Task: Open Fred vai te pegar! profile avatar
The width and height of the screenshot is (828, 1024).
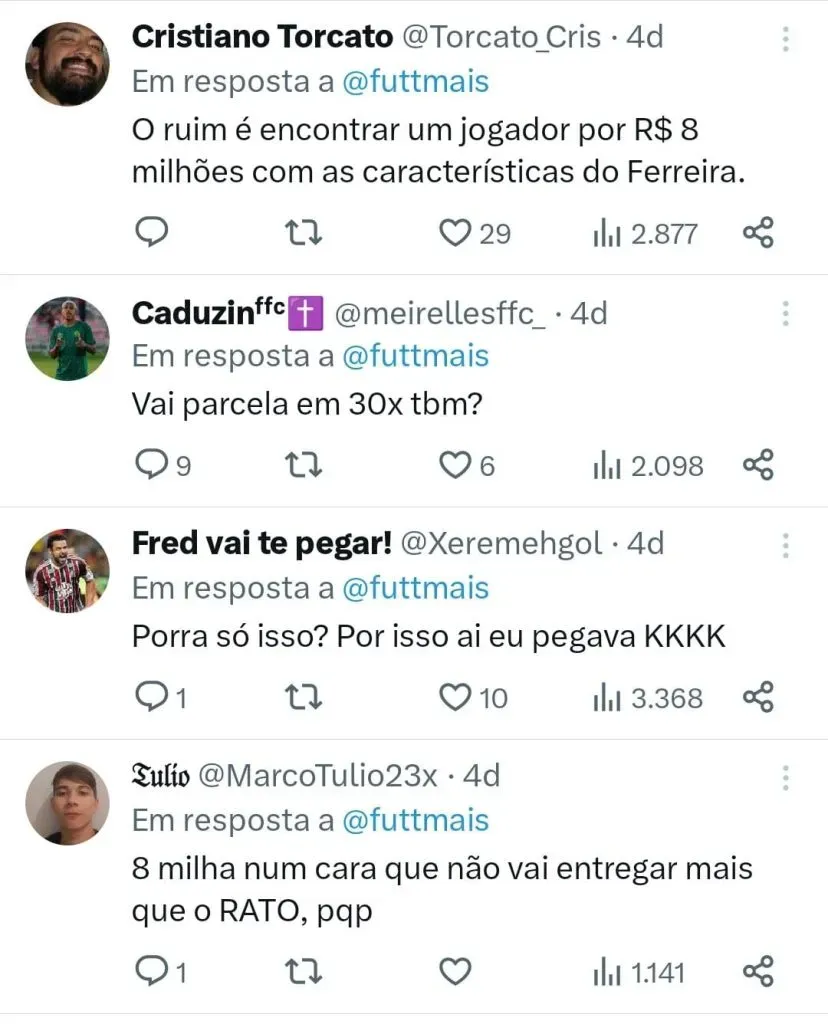Action: coord(66,570)
